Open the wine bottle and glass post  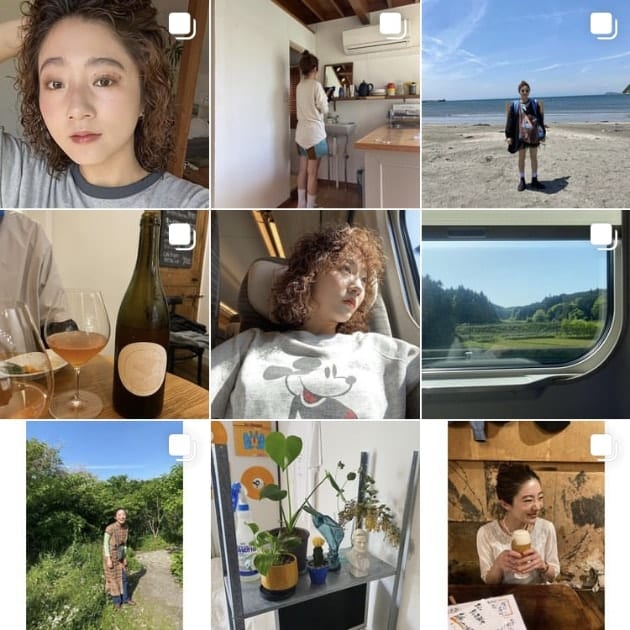[x=104, y=315]
